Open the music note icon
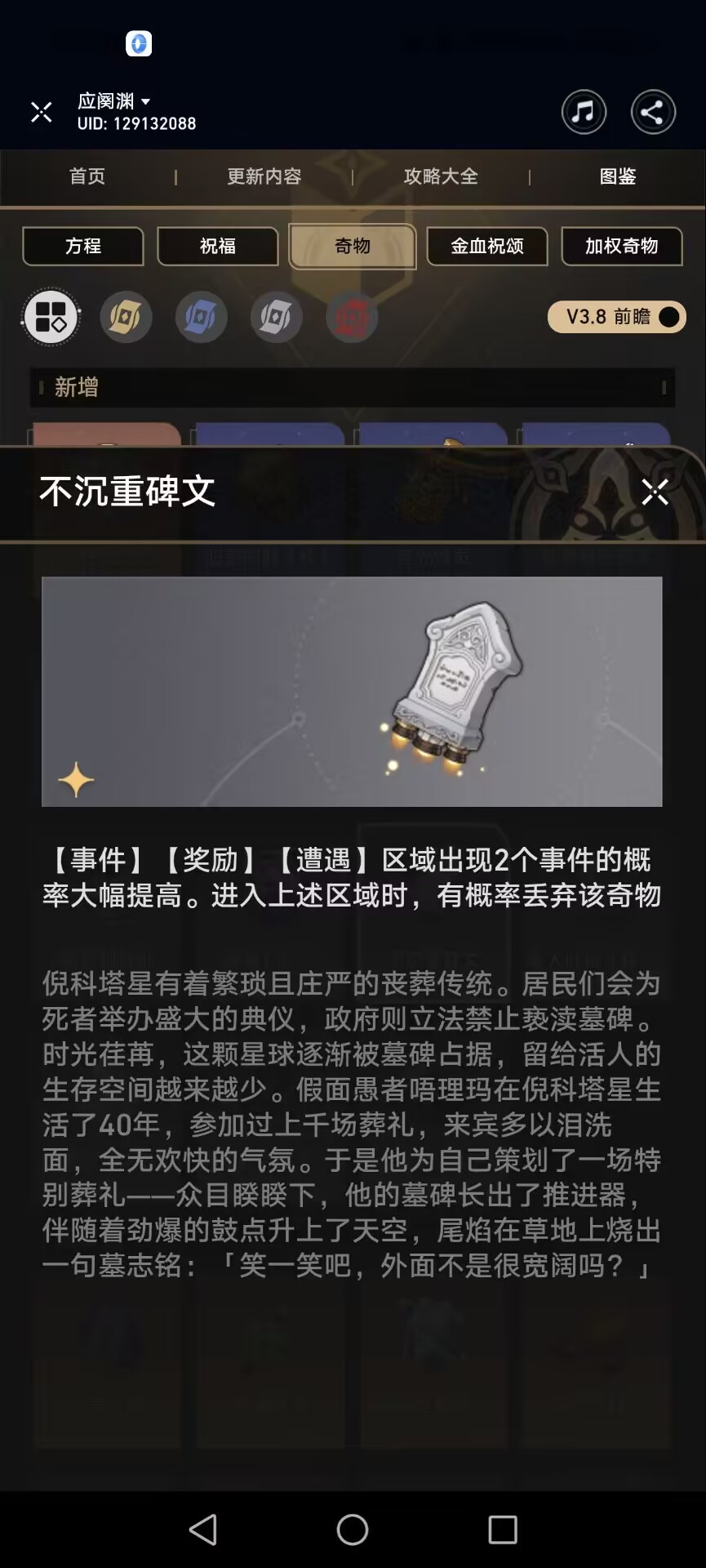This screenshot has height=1568, width=706. click(584, 112)
